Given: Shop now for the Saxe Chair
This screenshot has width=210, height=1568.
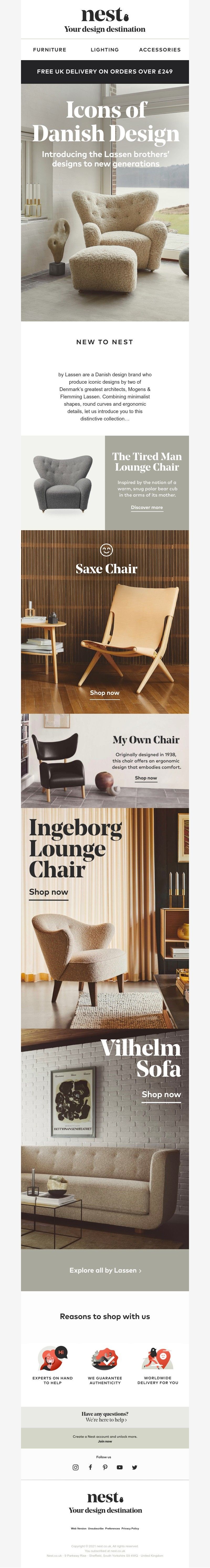Looking at the screenshot, I should [105, 693].
